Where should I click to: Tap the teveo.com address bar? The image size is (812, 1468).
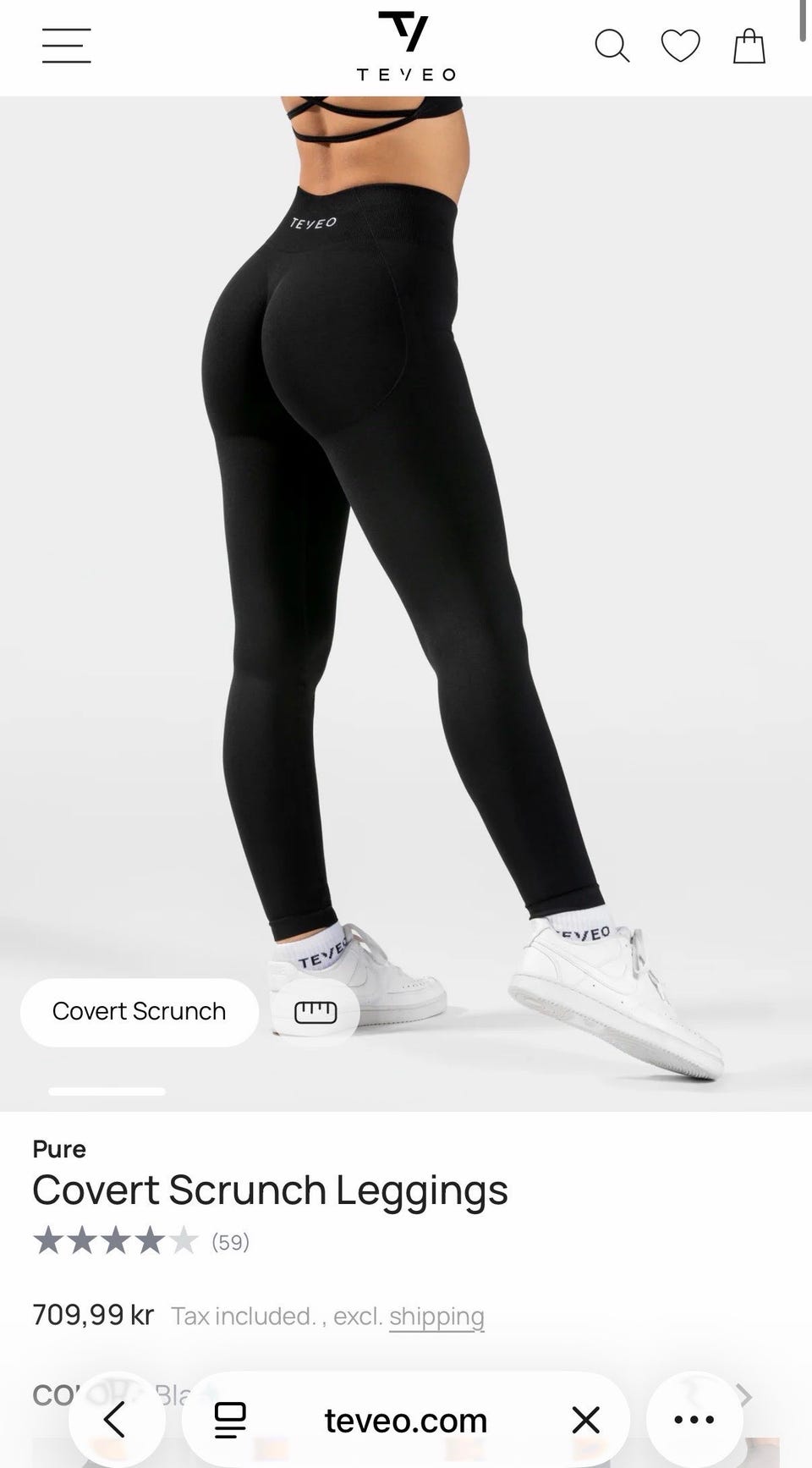(x=406, y=1420)
